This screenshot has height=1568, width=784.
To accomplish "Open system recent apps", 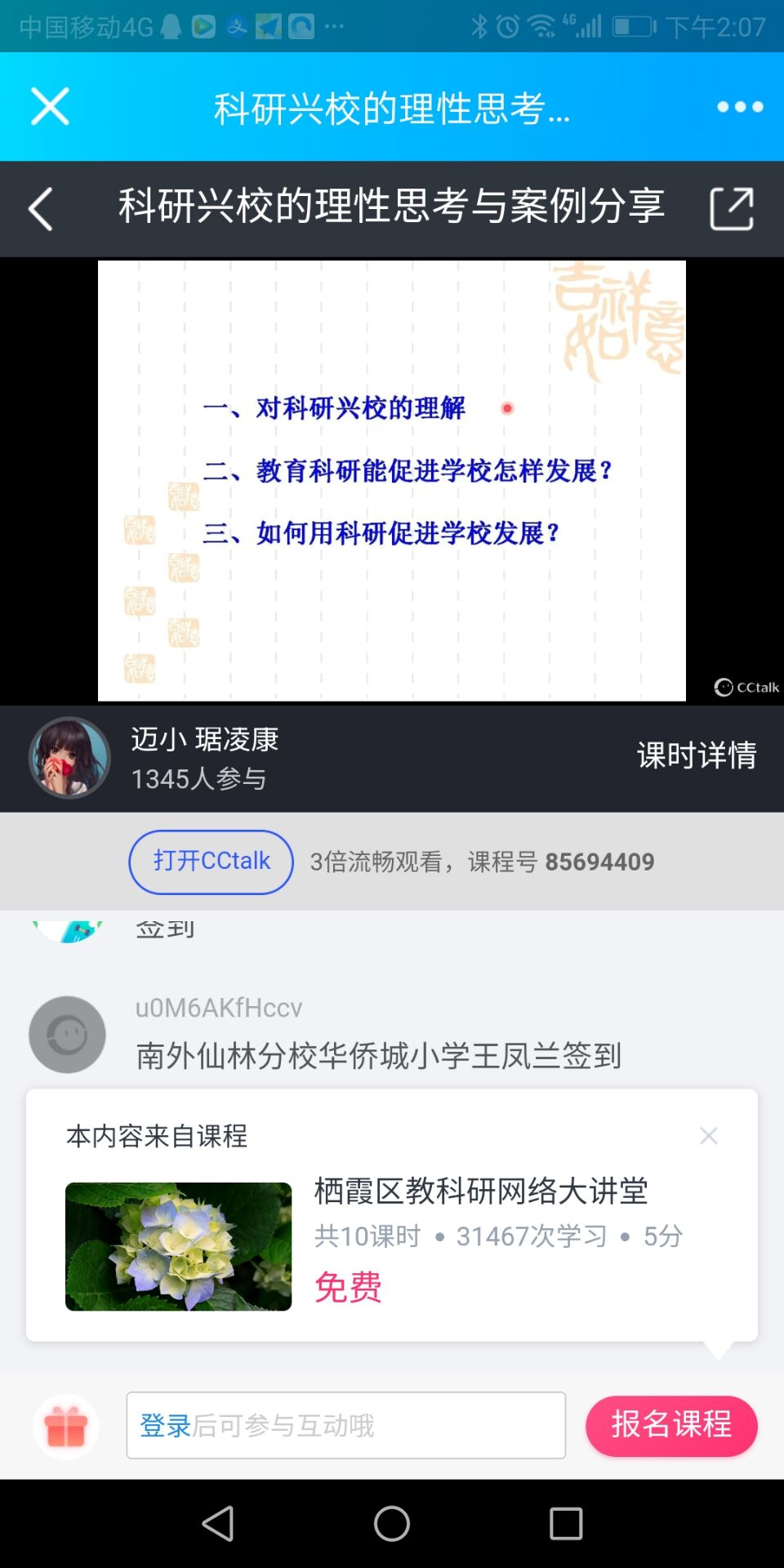I will tap(565, 1524).
